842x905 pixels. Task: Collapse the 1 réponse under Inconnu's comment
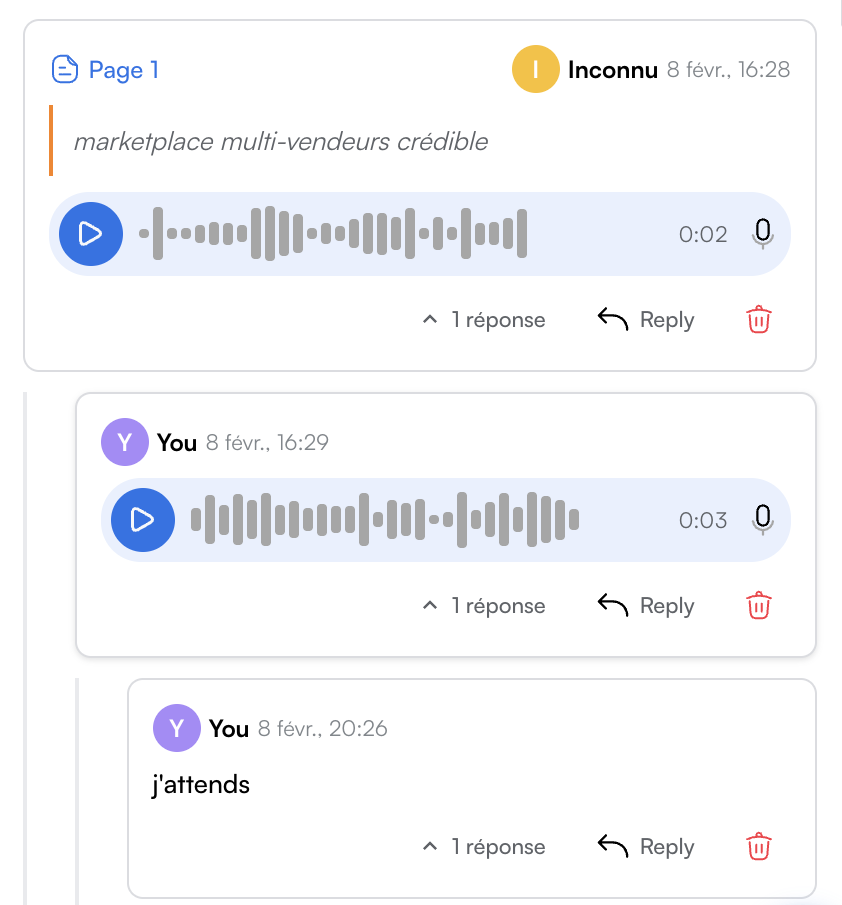pos(484,320)
